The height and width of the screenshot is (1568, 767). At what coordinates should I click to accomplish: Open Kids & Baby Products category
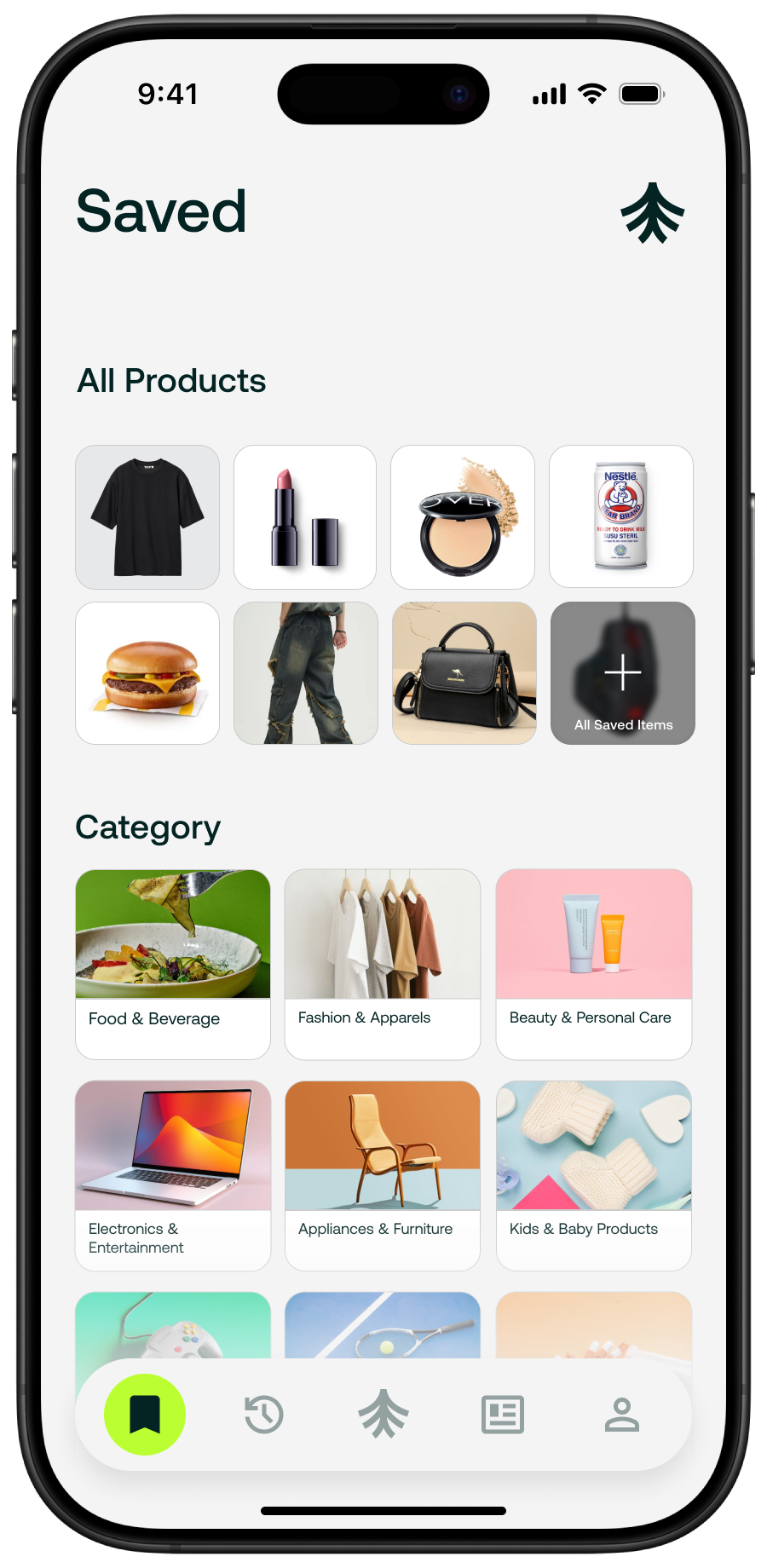coord(594,1175)
